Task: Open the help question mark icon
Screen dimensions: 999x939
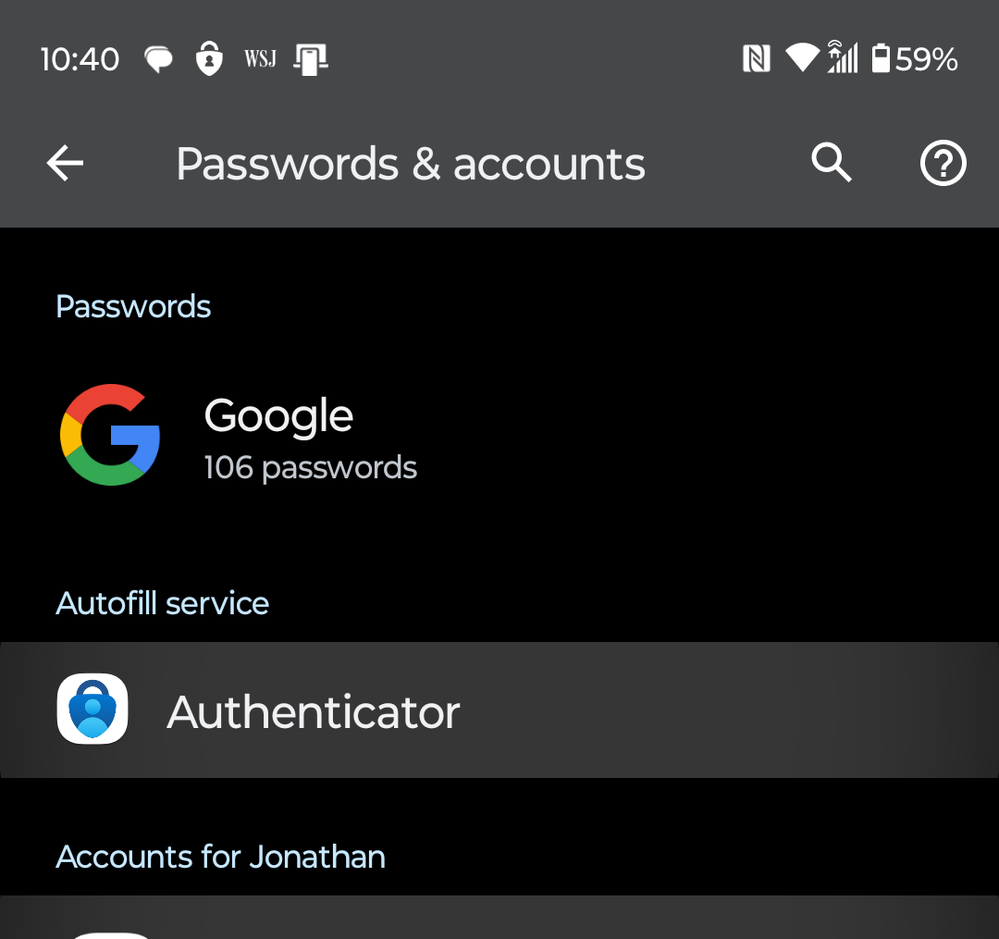Action: (x=942, y=163)
